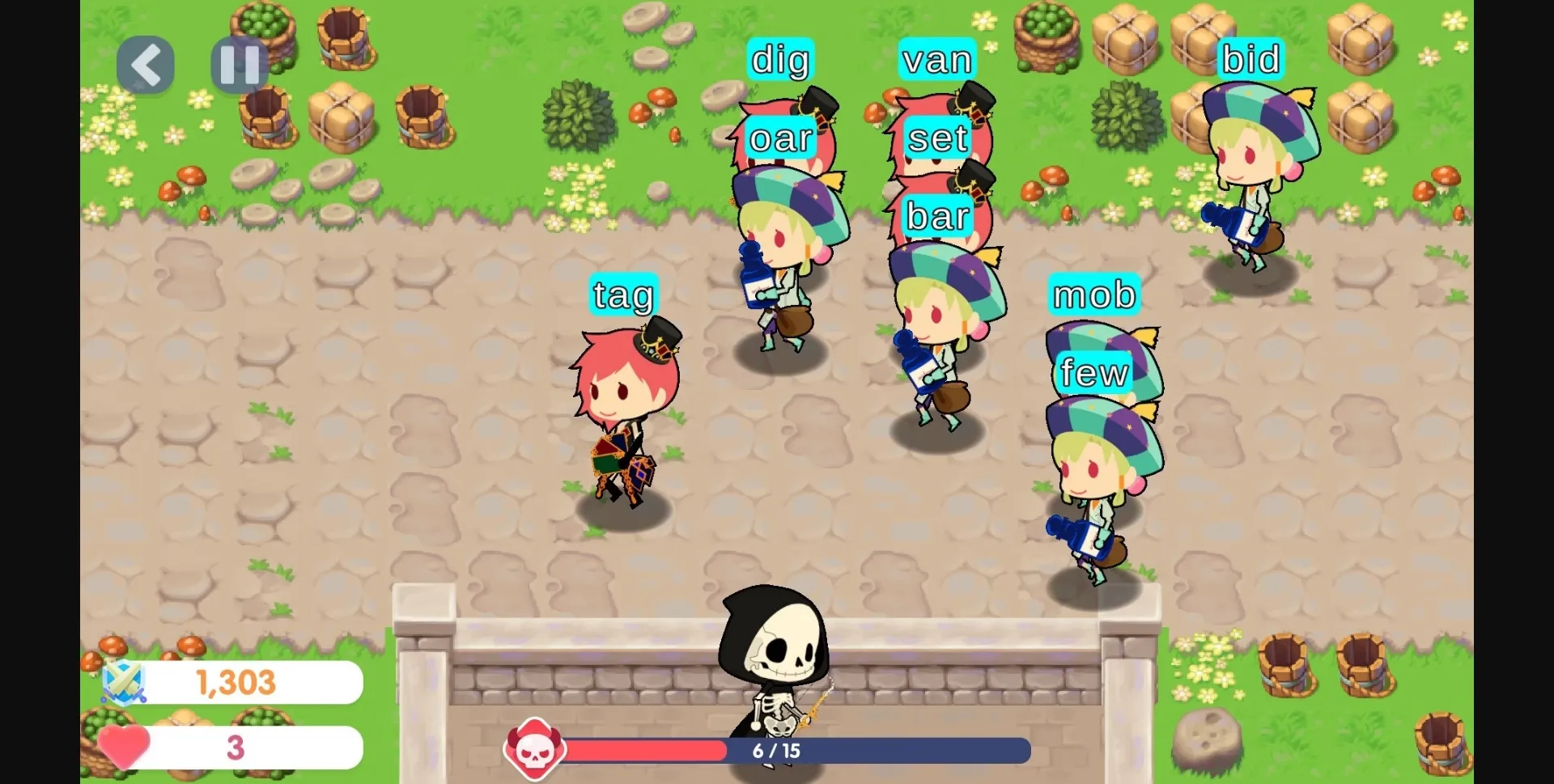Image resolution: width=1554 pixels, height=784 pixels.
Task: Pause the game
Action: pos(240,65)
